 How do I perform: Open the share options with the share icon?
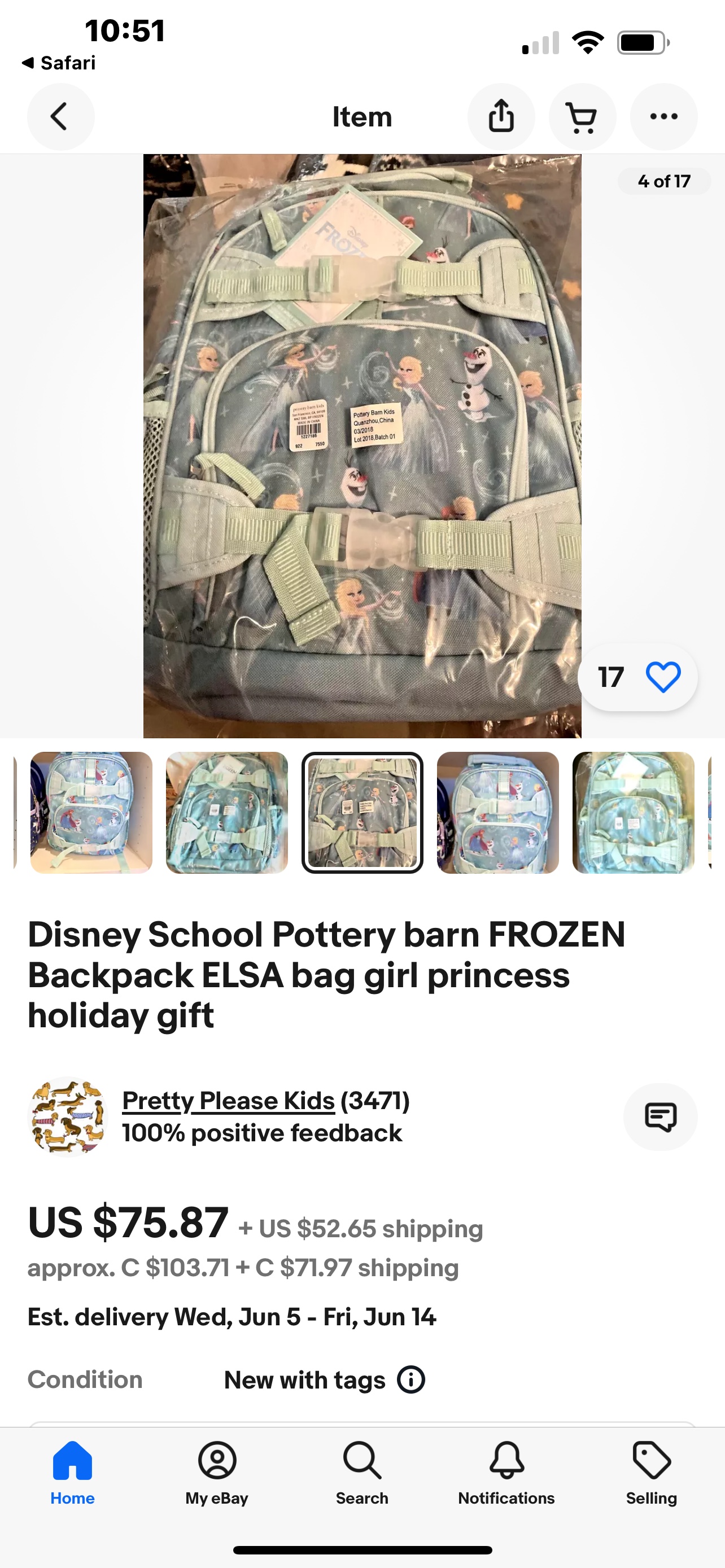[x=500, y=116]
